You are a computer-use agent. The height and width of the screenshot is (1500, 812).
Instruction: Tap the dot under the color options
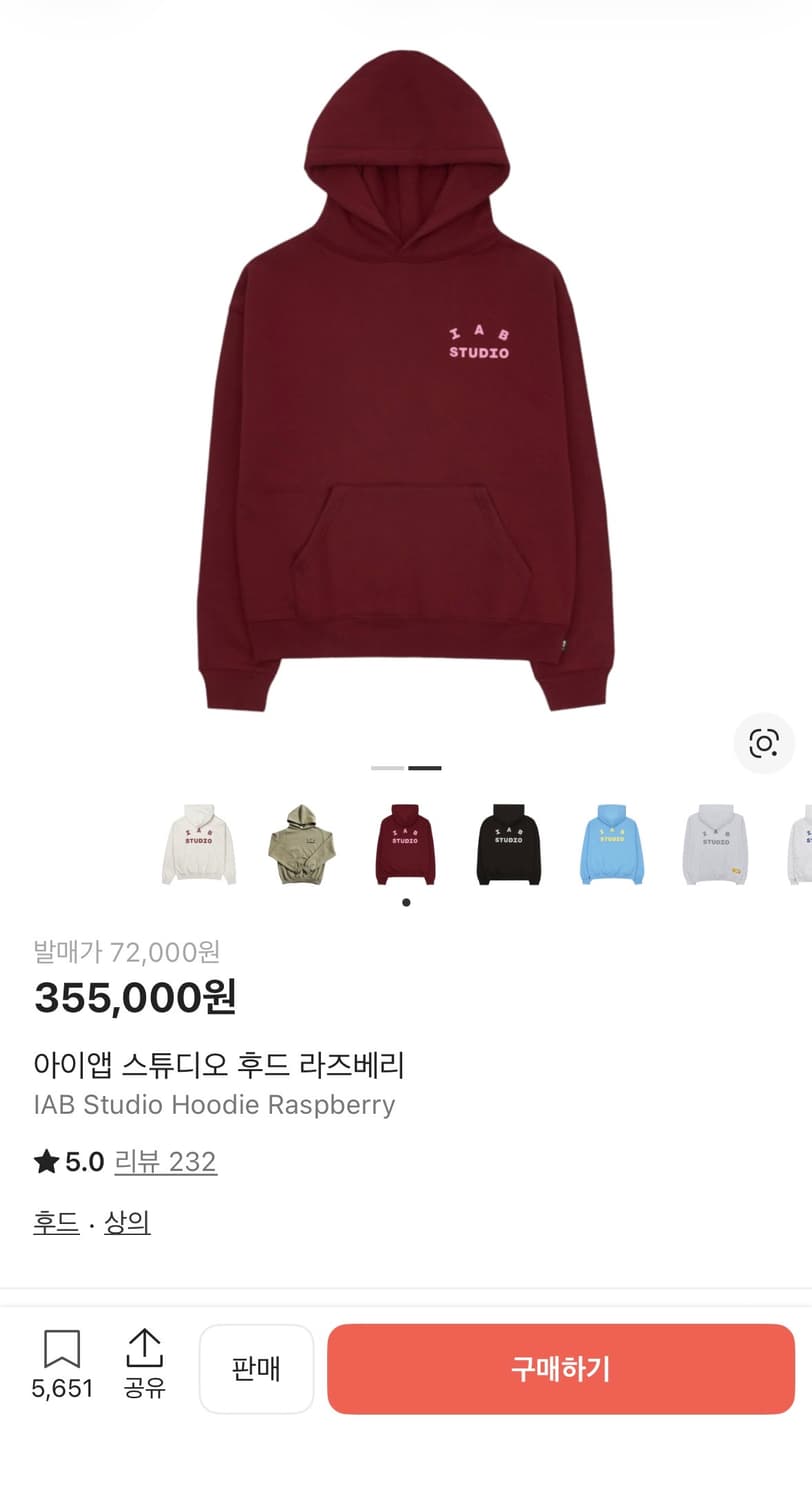[x=406, y=901]
